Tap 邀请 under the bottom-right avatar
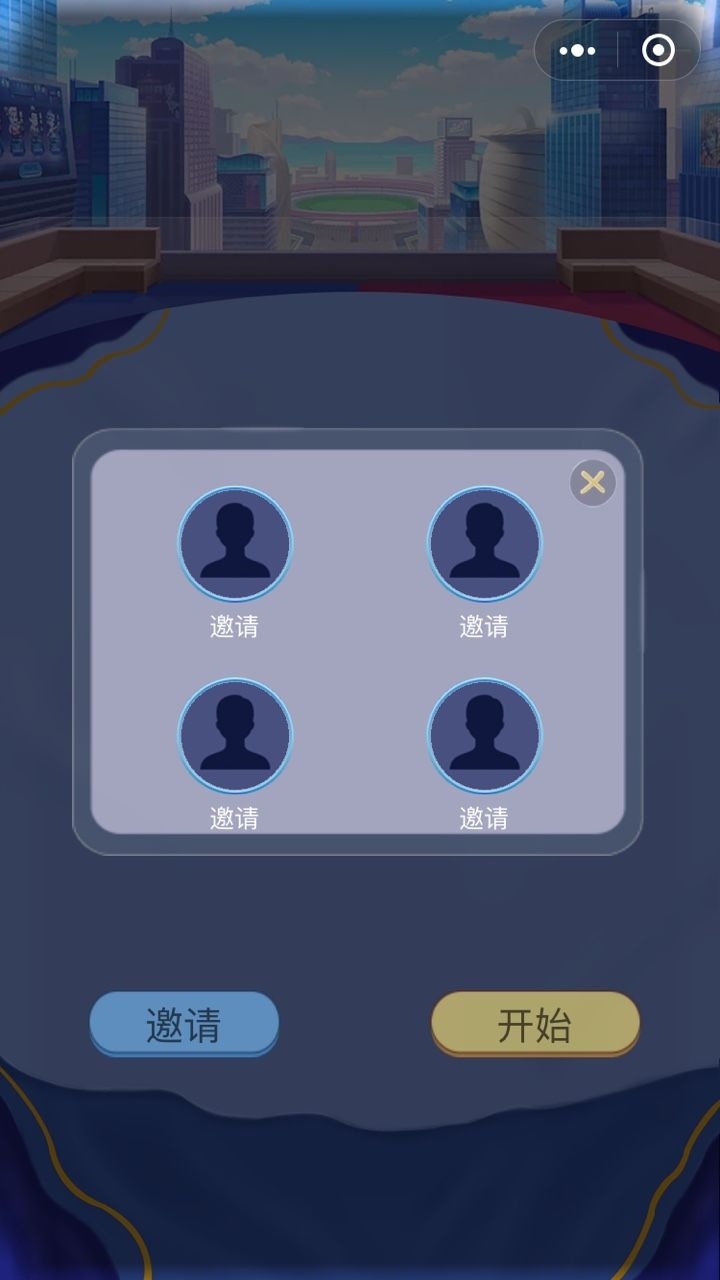The width and height of the screenshot is (720, 1280). tap(484, 818)
